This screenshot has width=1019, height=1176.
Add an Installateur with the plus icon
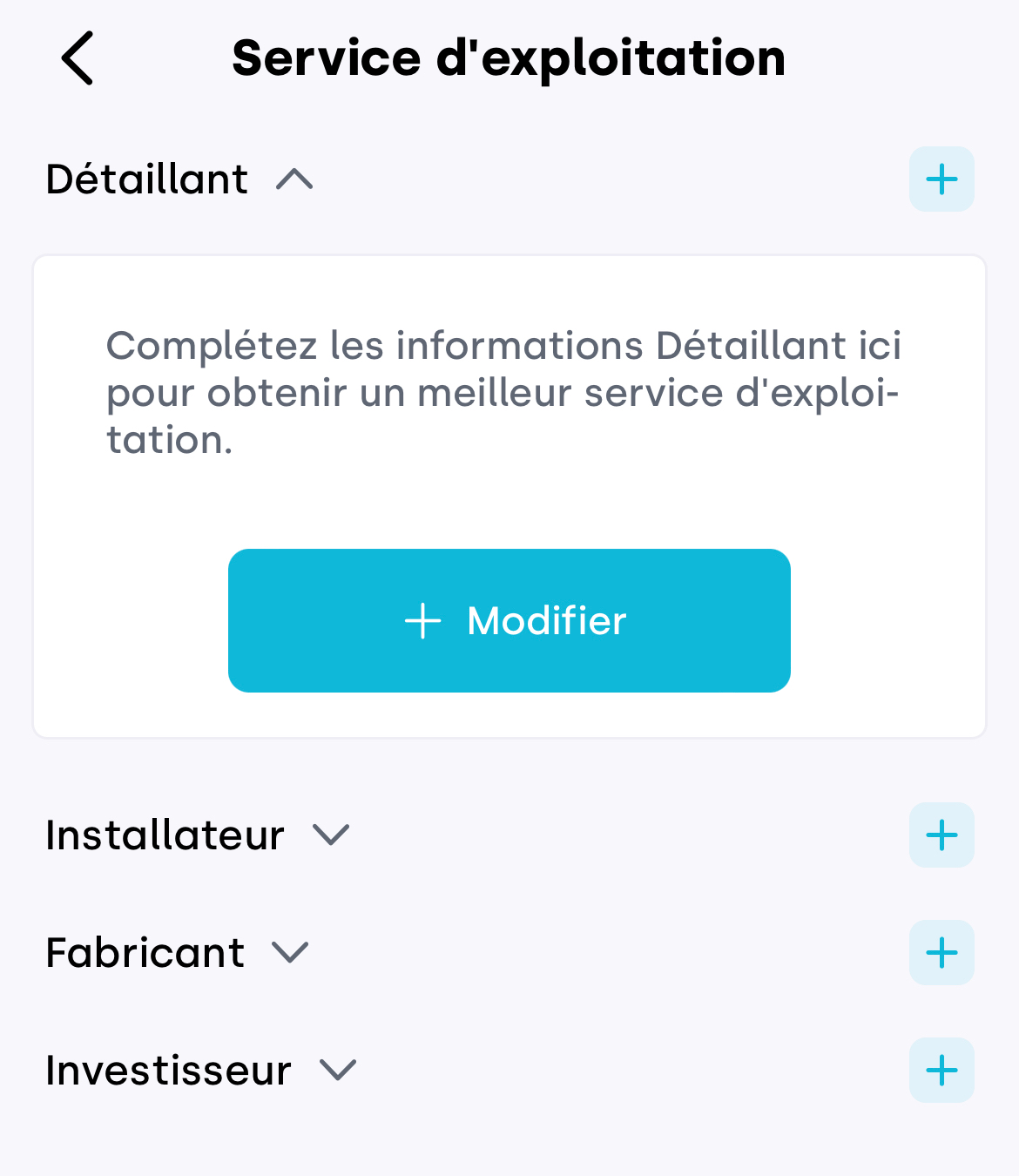click(941, 835)
